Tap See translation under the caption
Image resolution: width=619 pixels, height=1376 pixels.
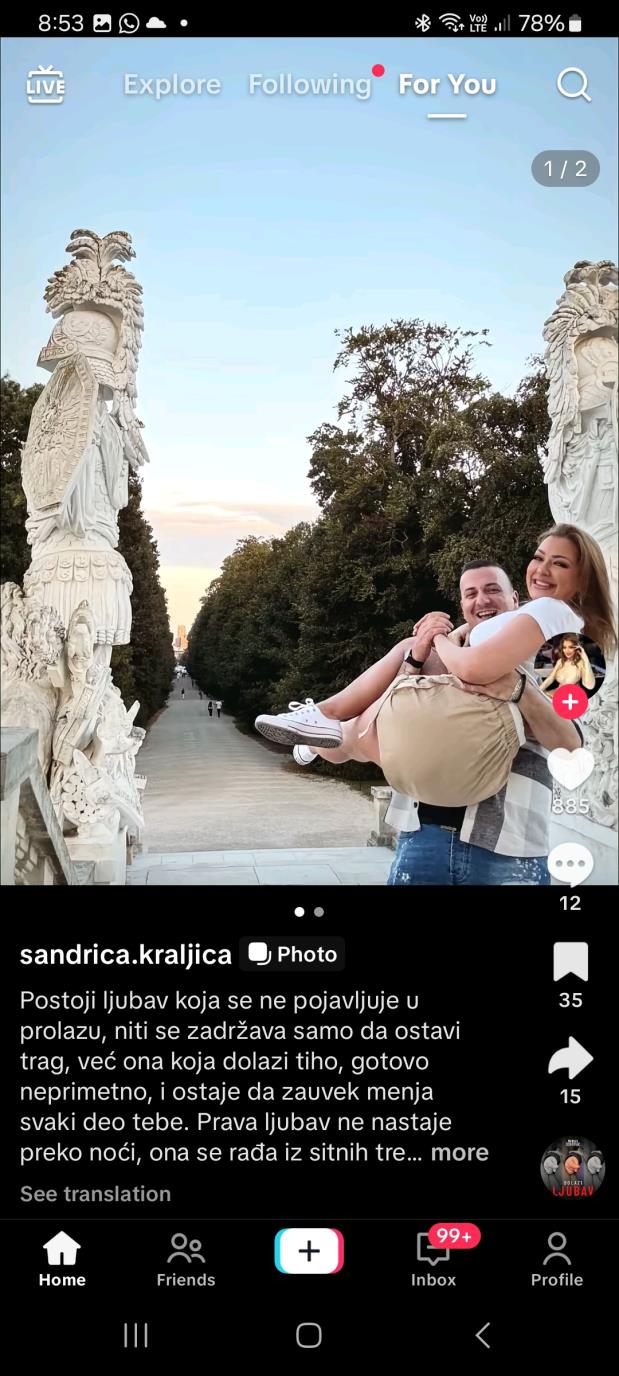pos(95,1193)
